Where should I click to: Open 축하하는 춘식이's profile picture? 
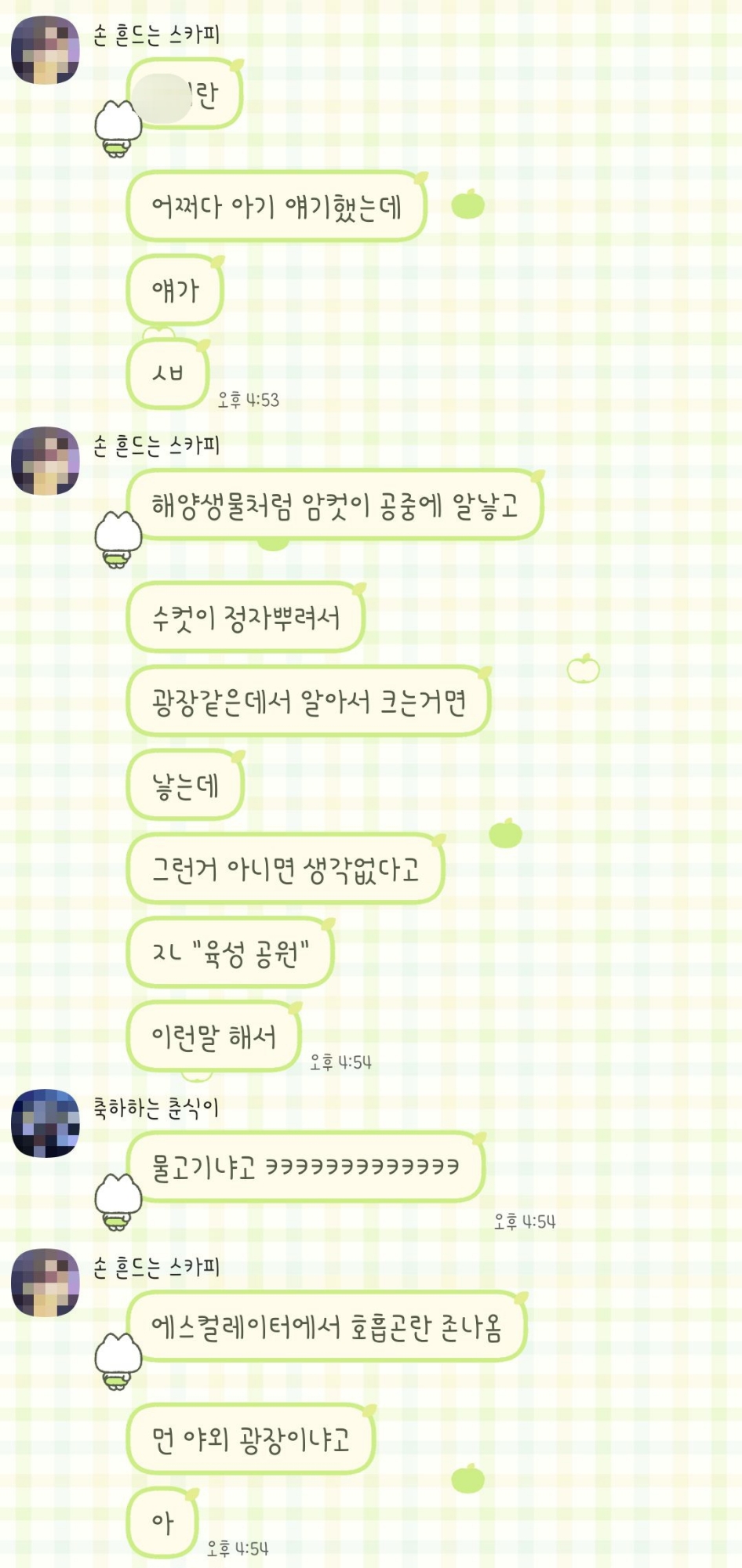tap(45, 1123)
